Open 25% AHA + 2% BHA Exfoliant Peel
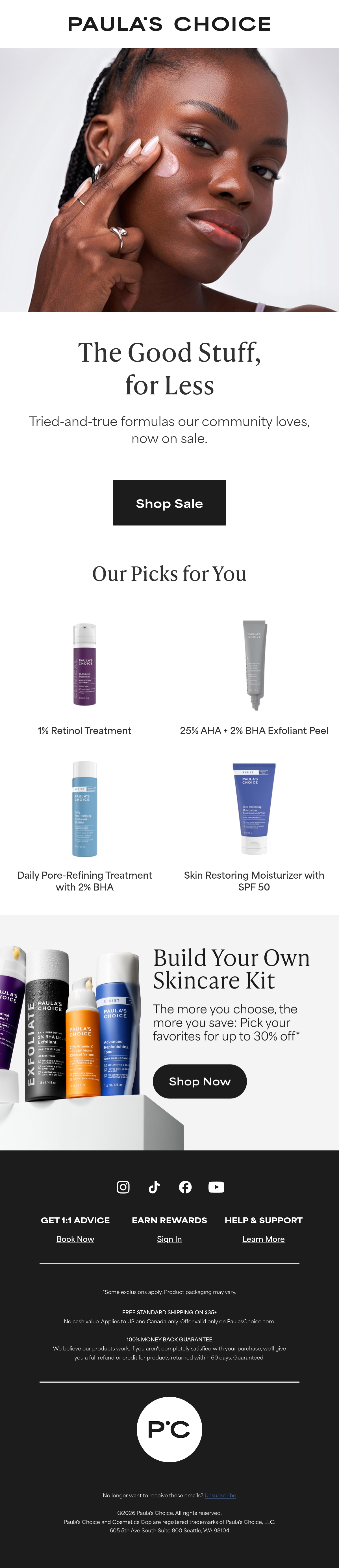 254,730
